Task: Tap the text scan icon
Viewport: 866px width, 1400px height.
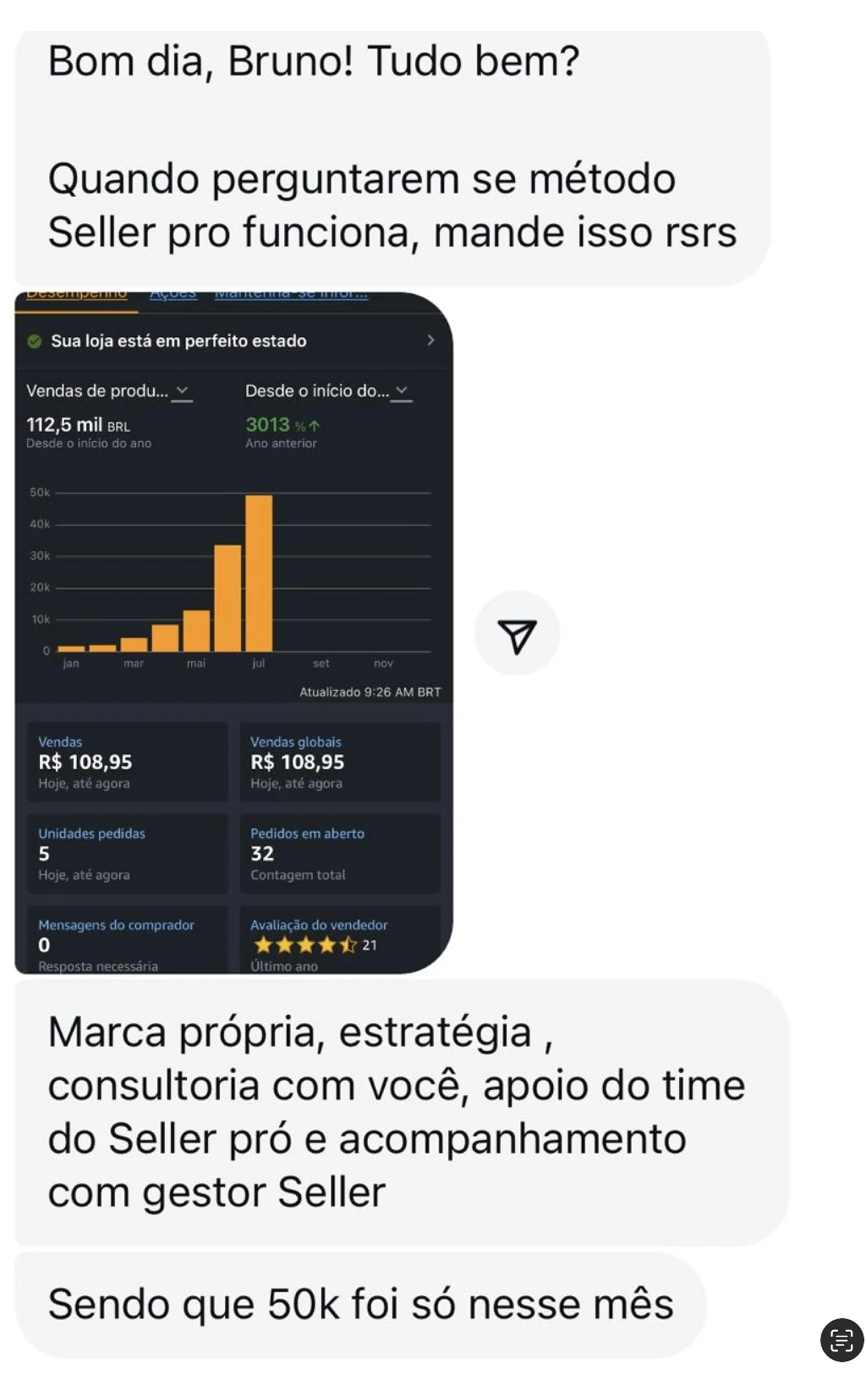Action: (841, 1340)
